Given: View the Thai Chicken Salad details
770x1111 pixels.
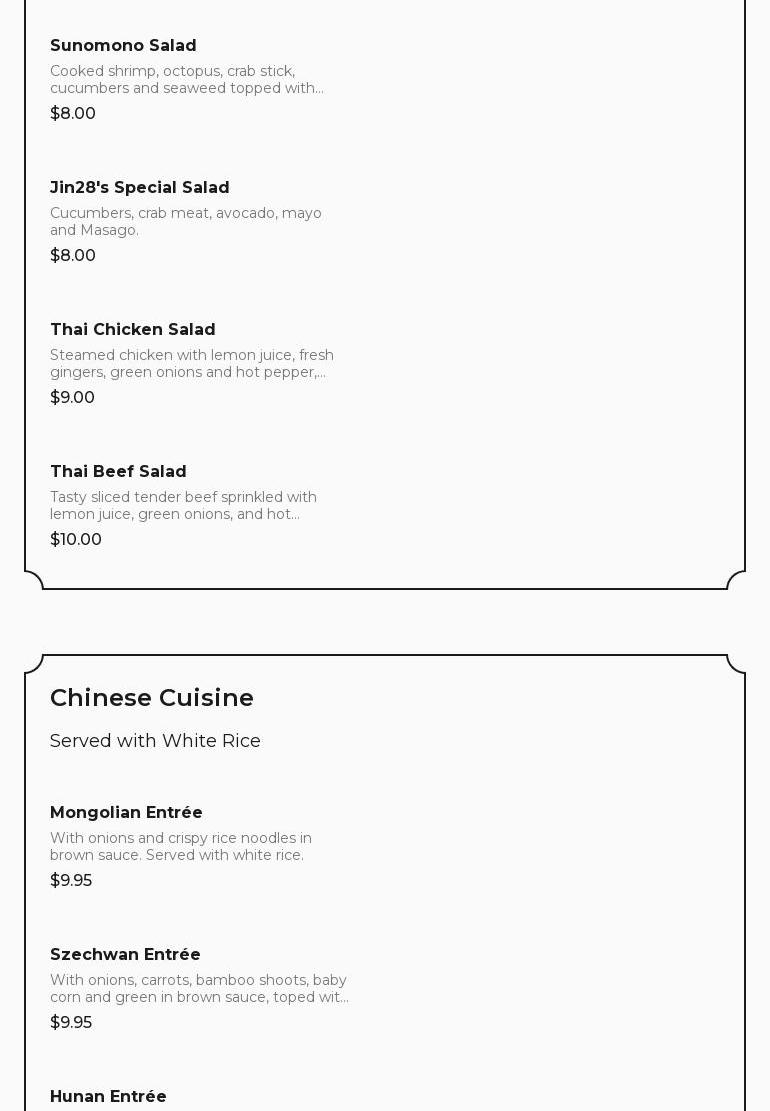Looking at the screenshot, I should [x=132, y=330].
